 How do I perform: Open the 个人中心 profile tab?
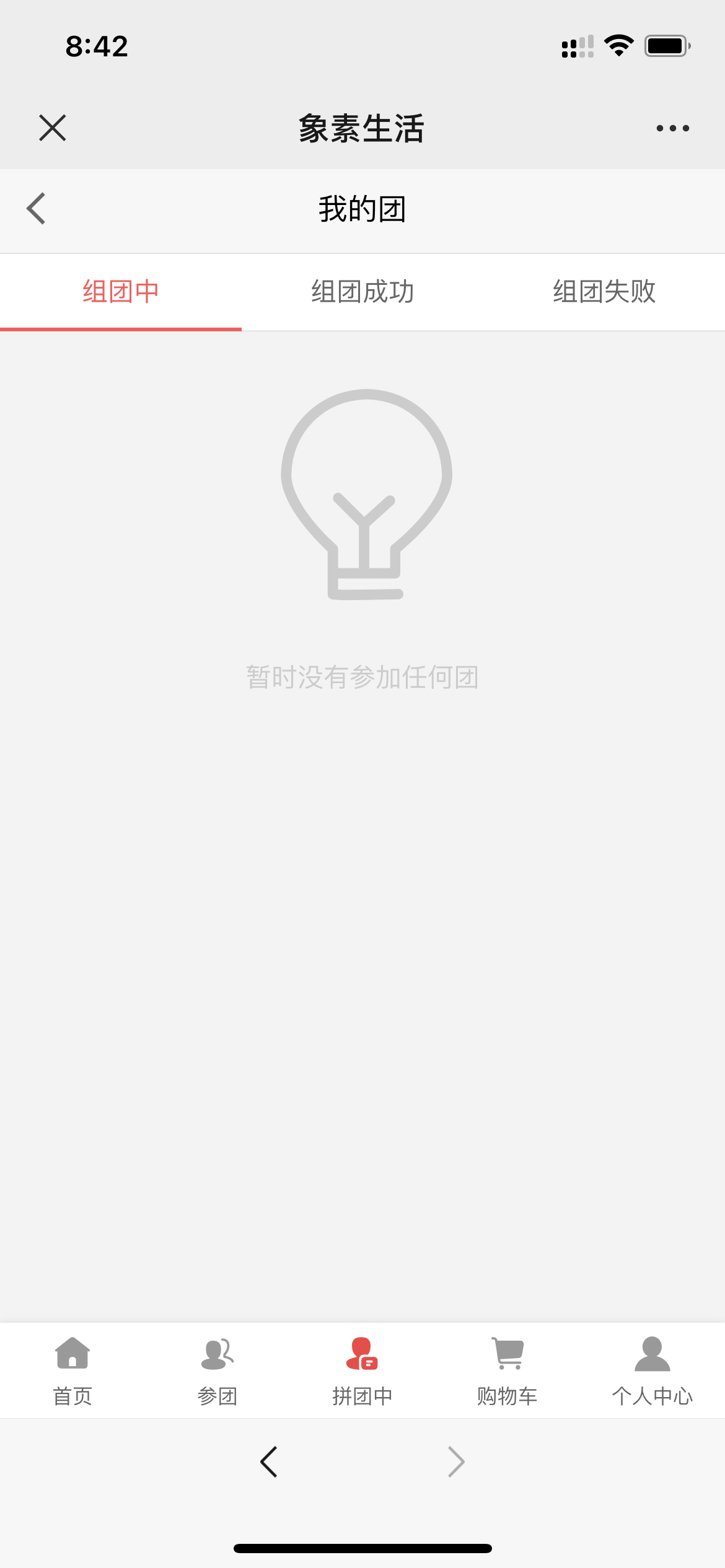tap(652, 1370)
